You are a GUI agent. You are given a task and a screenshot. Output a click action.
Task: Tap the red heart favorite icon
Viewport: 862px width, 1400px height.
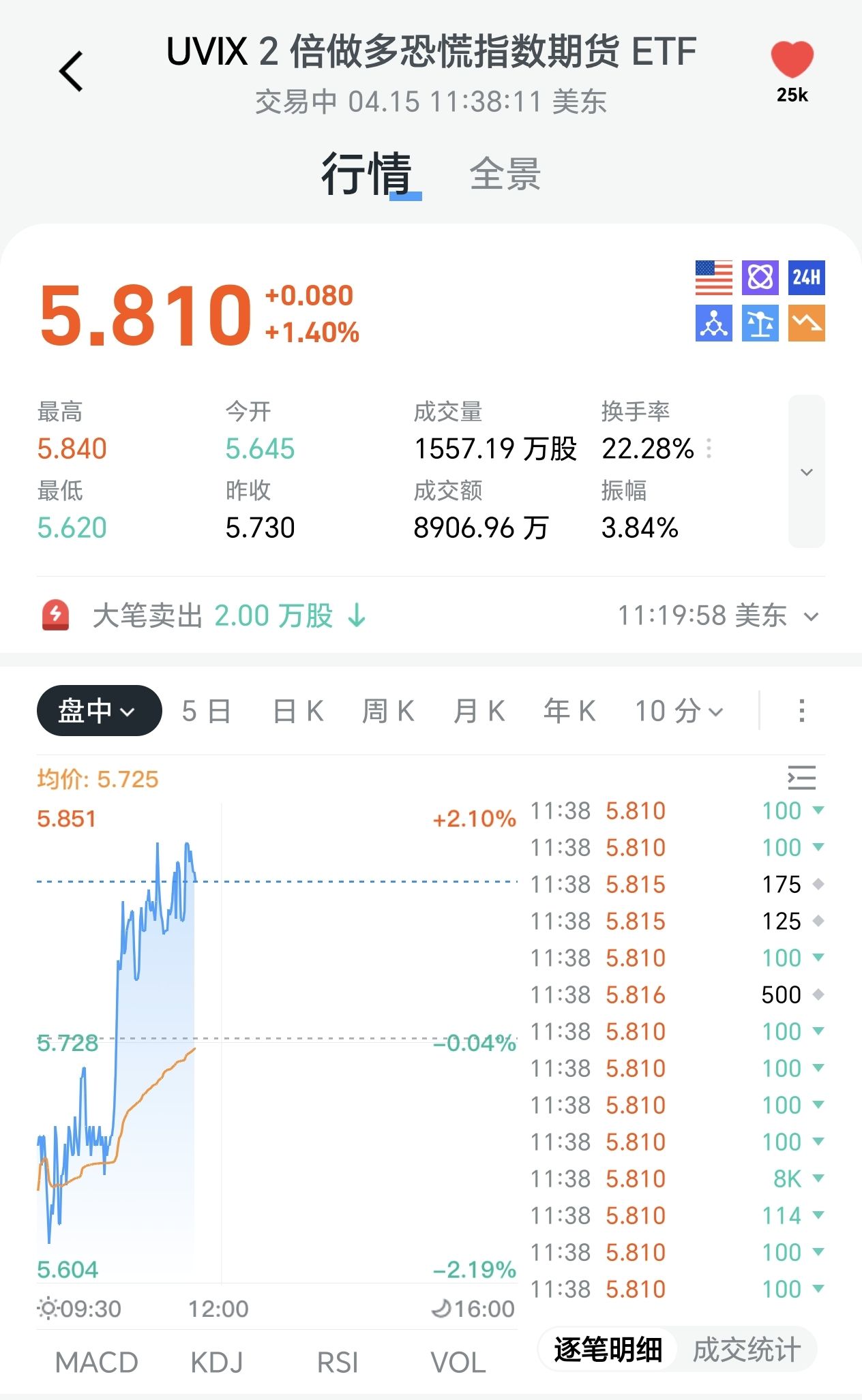[792, 59]
